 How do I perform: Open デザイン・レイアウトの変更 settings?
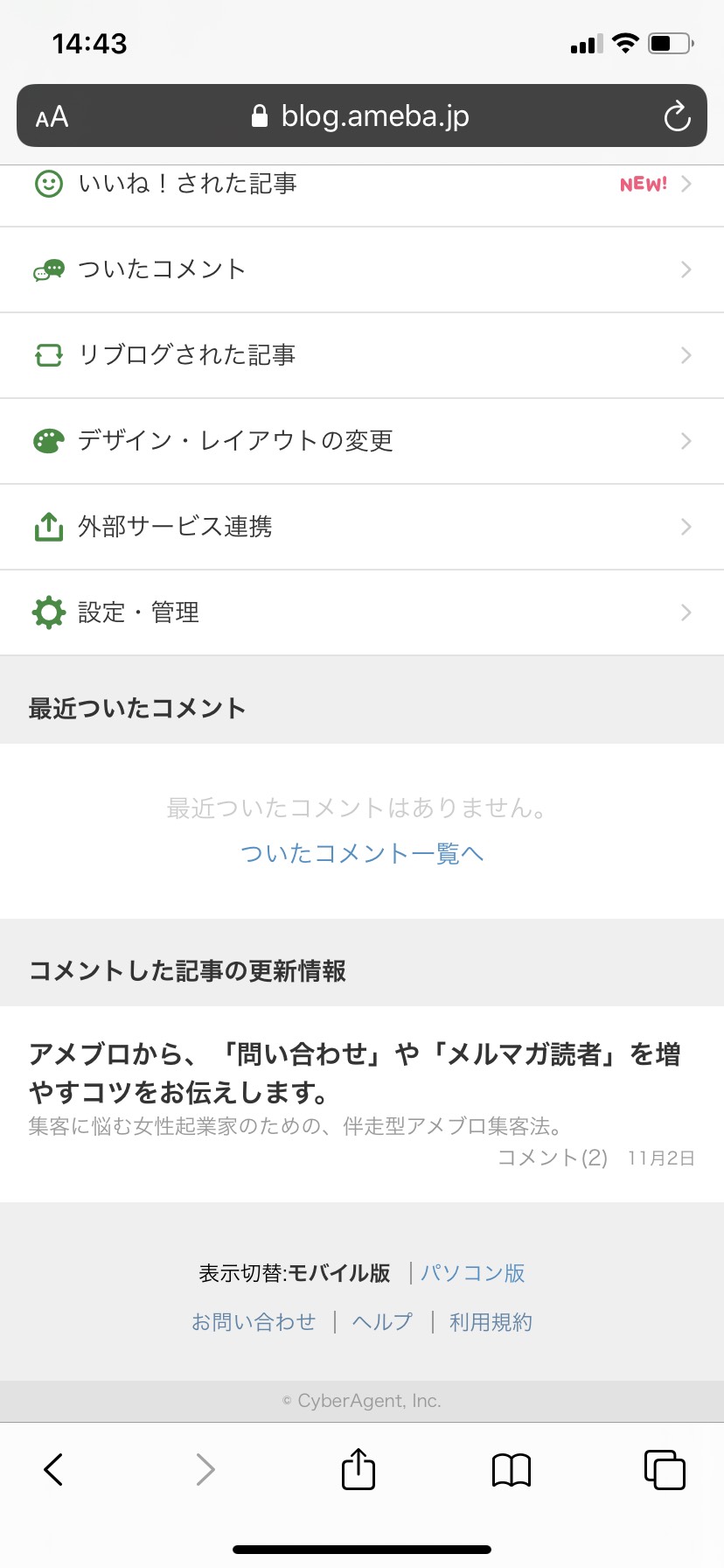(x=362, y=441)
